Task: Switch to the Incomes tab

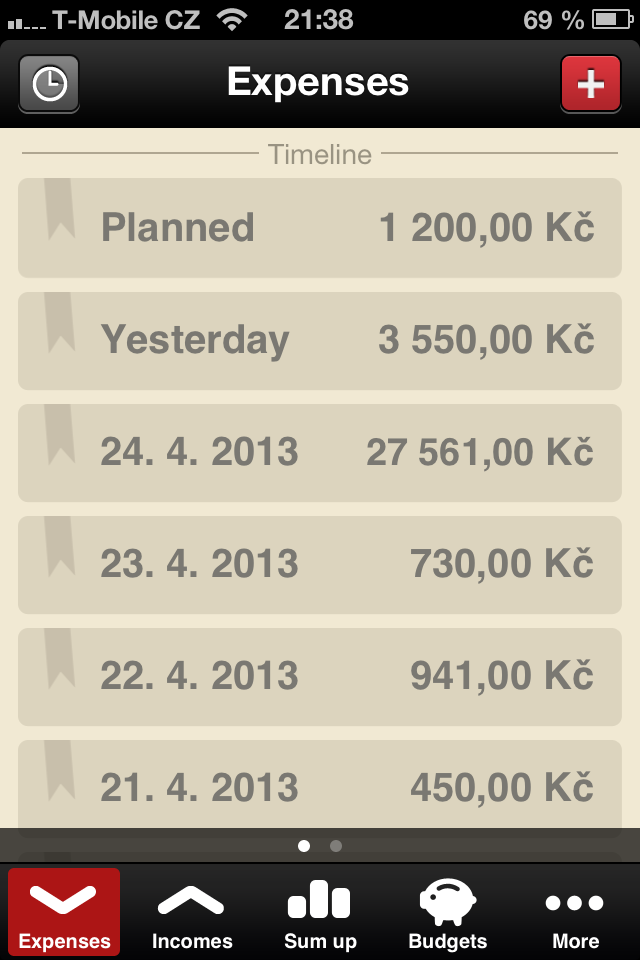Action: (x=192, y=914)
